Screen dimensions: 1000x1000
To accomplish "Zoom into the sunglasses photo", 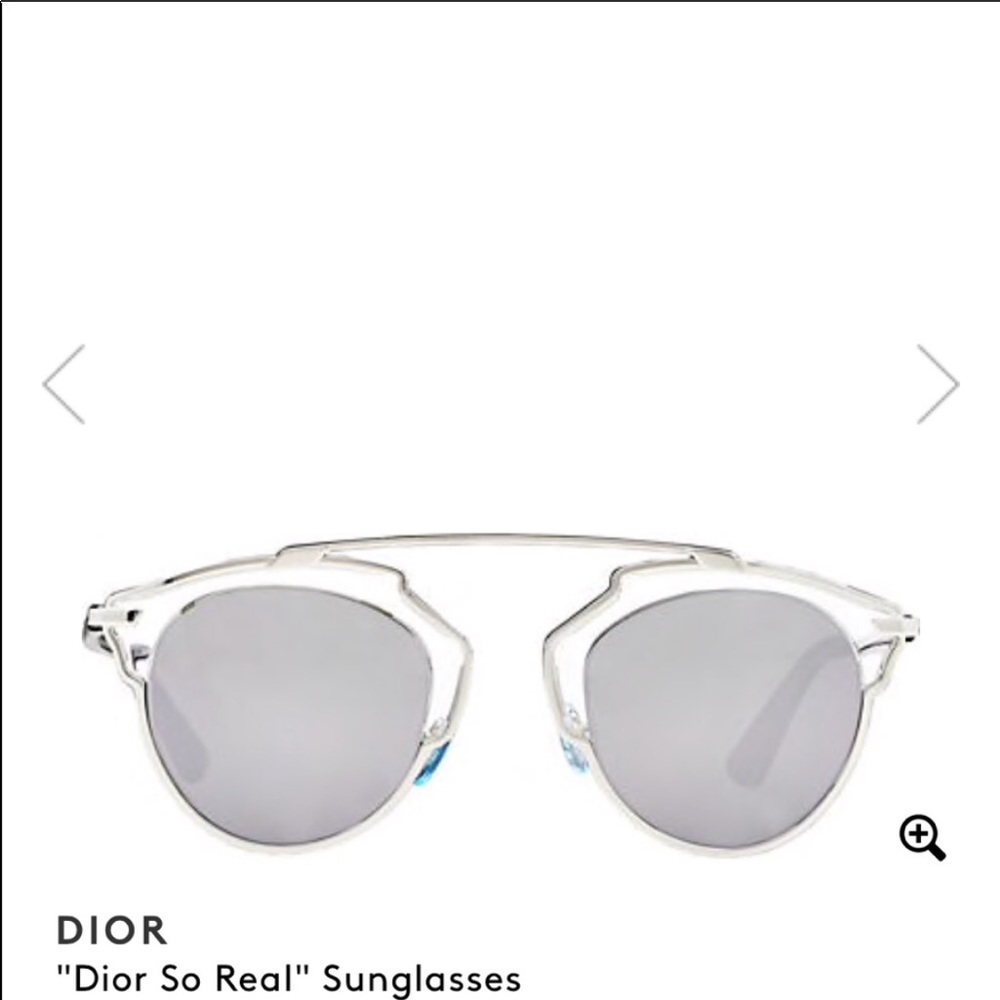I will click(x=922, y=837).
